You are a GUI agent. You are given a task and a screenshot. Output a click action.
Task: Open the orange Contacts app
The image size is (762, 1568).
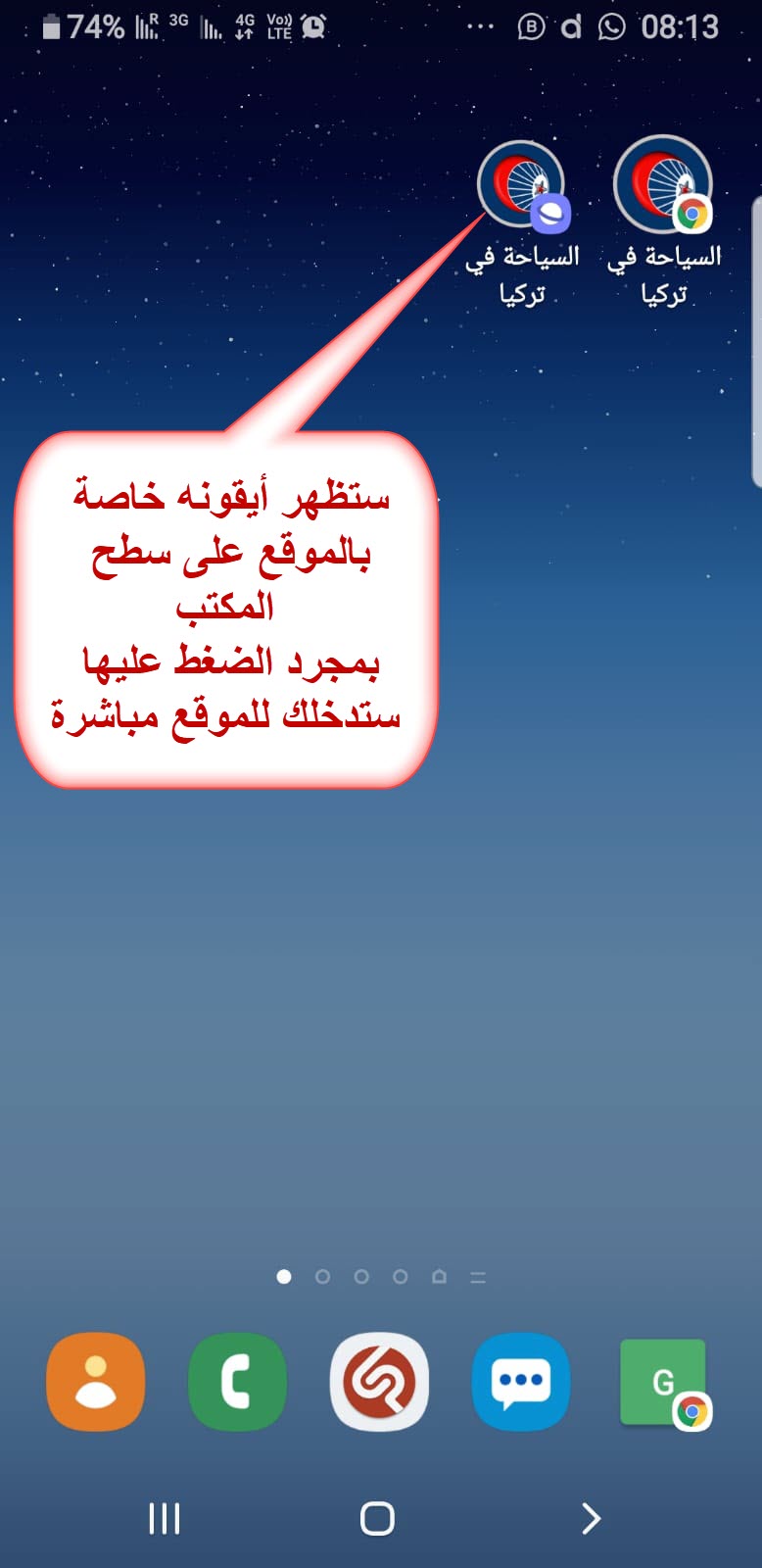pyautogui.click(x=96, y=1382)
